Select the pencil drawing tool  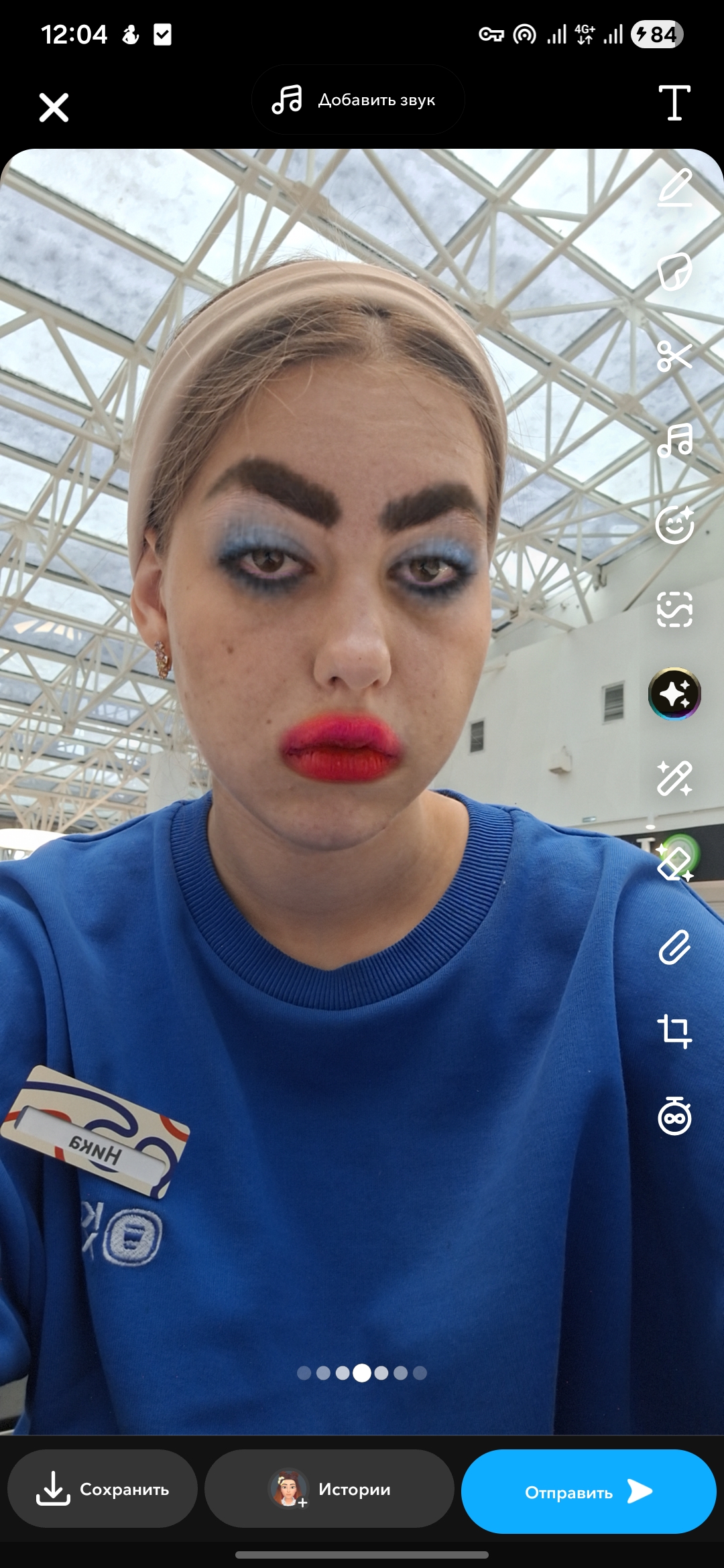tap(674, 187)
